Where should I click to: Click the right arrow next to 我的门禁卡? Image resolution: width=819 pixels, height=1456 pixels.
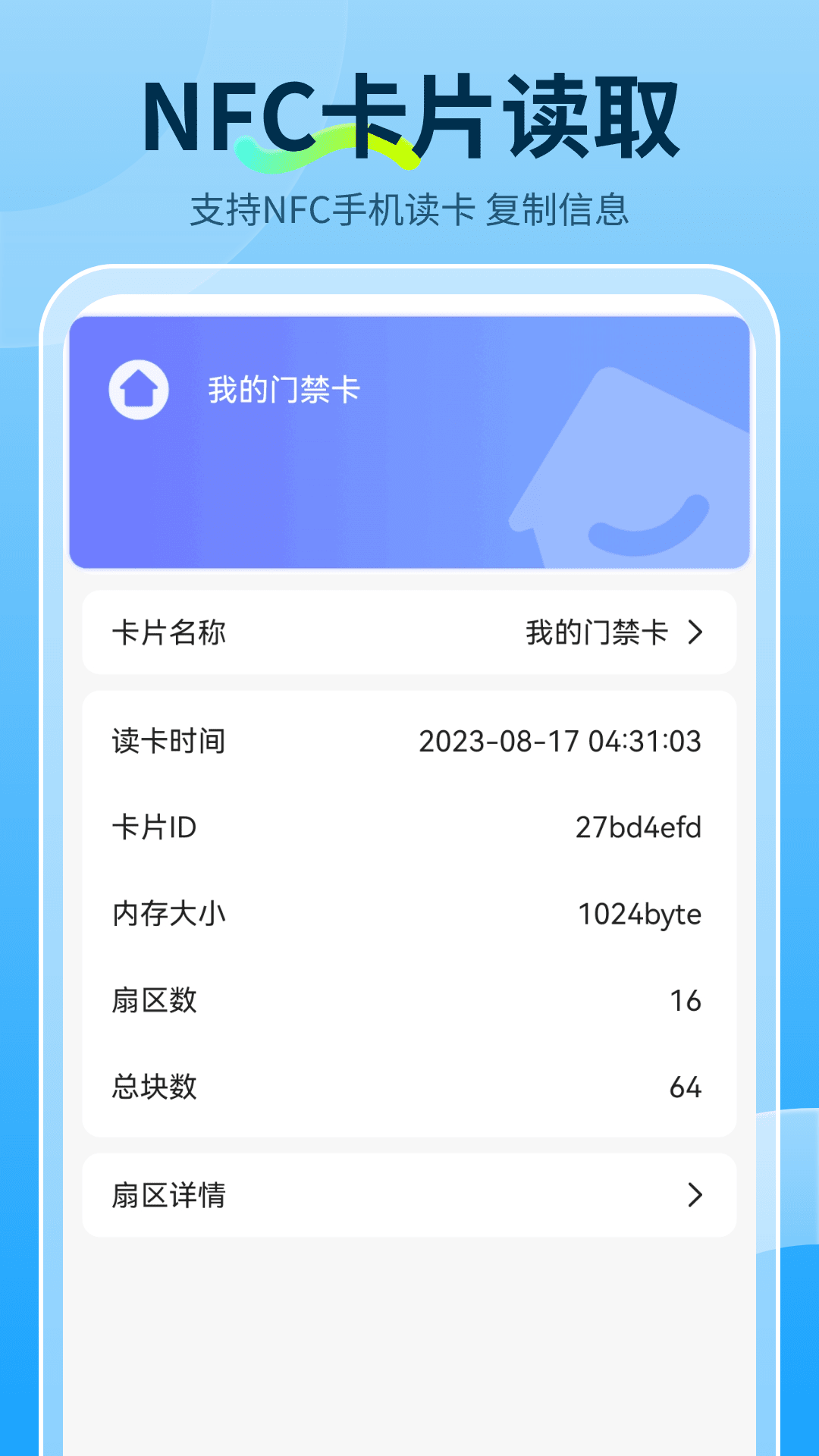695,633
